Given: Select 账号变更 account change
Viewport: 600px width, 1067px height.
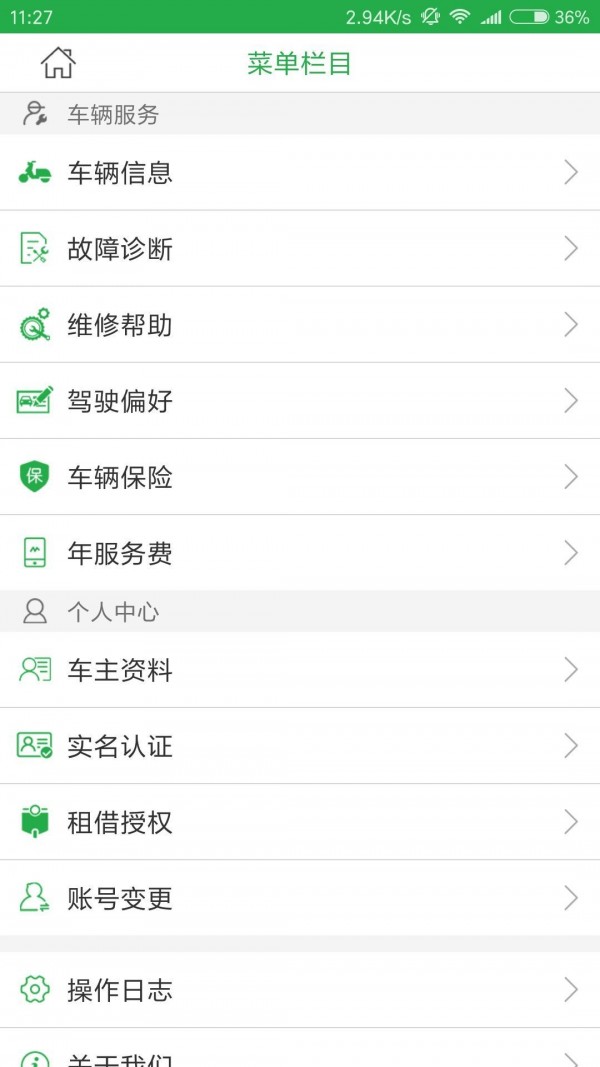Looking at the screenshot, I should tap(300, 898).
